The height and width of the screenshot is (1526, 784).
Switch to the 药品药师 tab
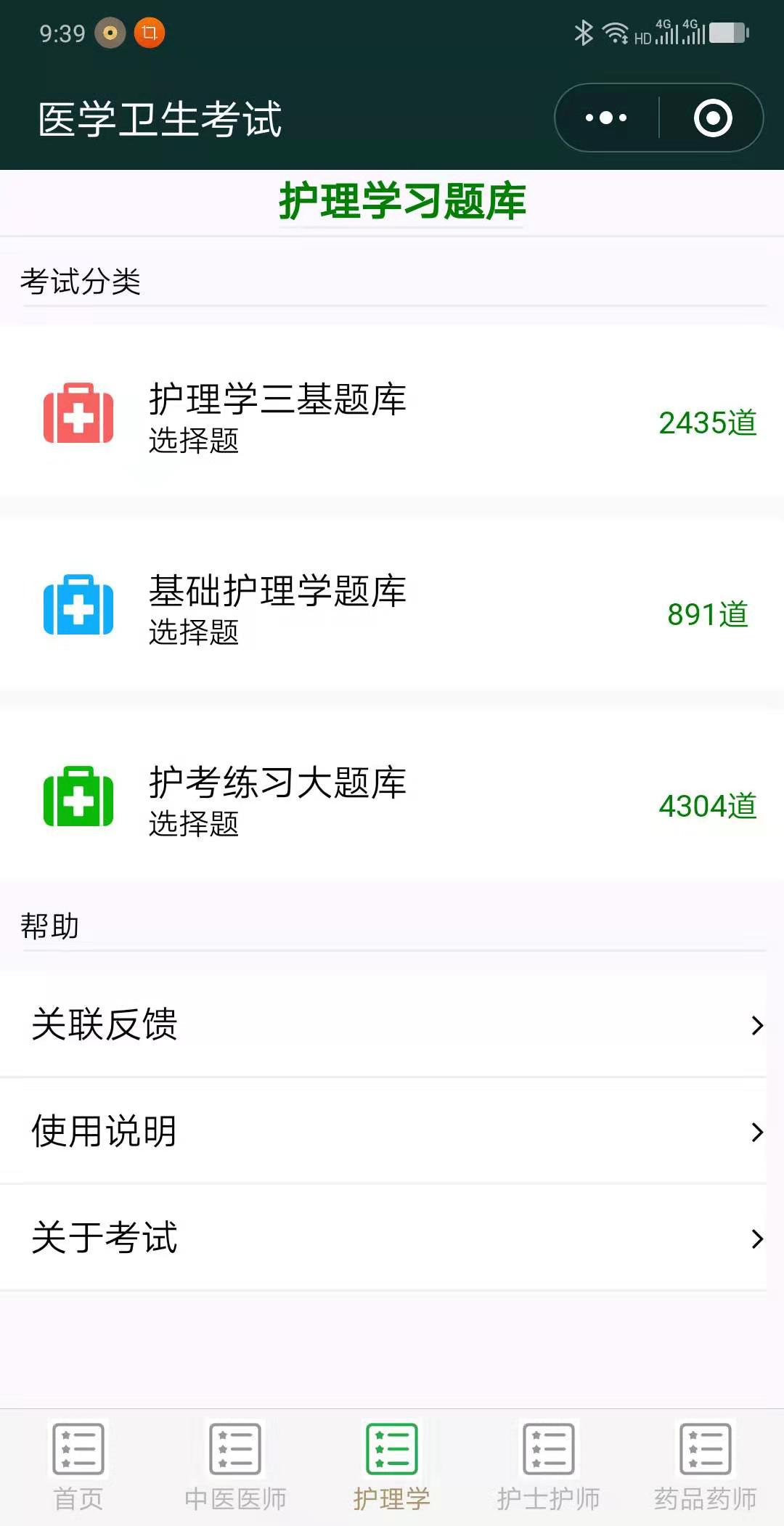(x=706, y=1467)
